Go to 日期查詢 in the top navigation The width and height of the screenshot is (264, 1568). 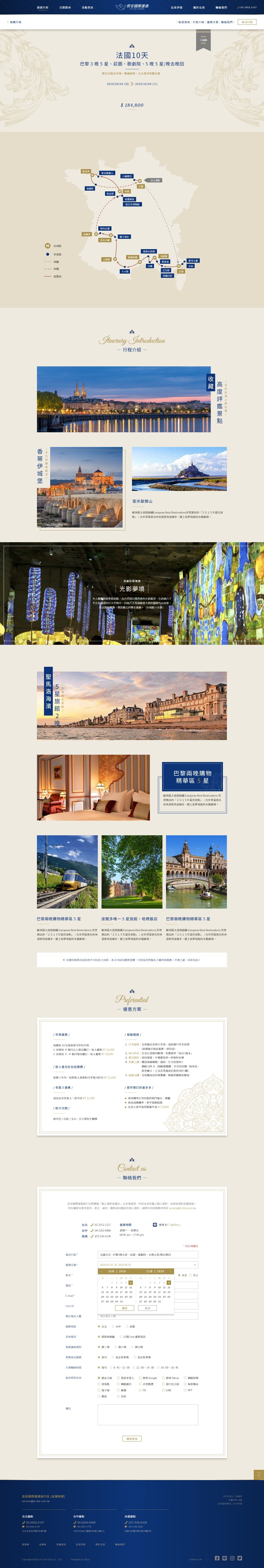click(x=65, y=7)
